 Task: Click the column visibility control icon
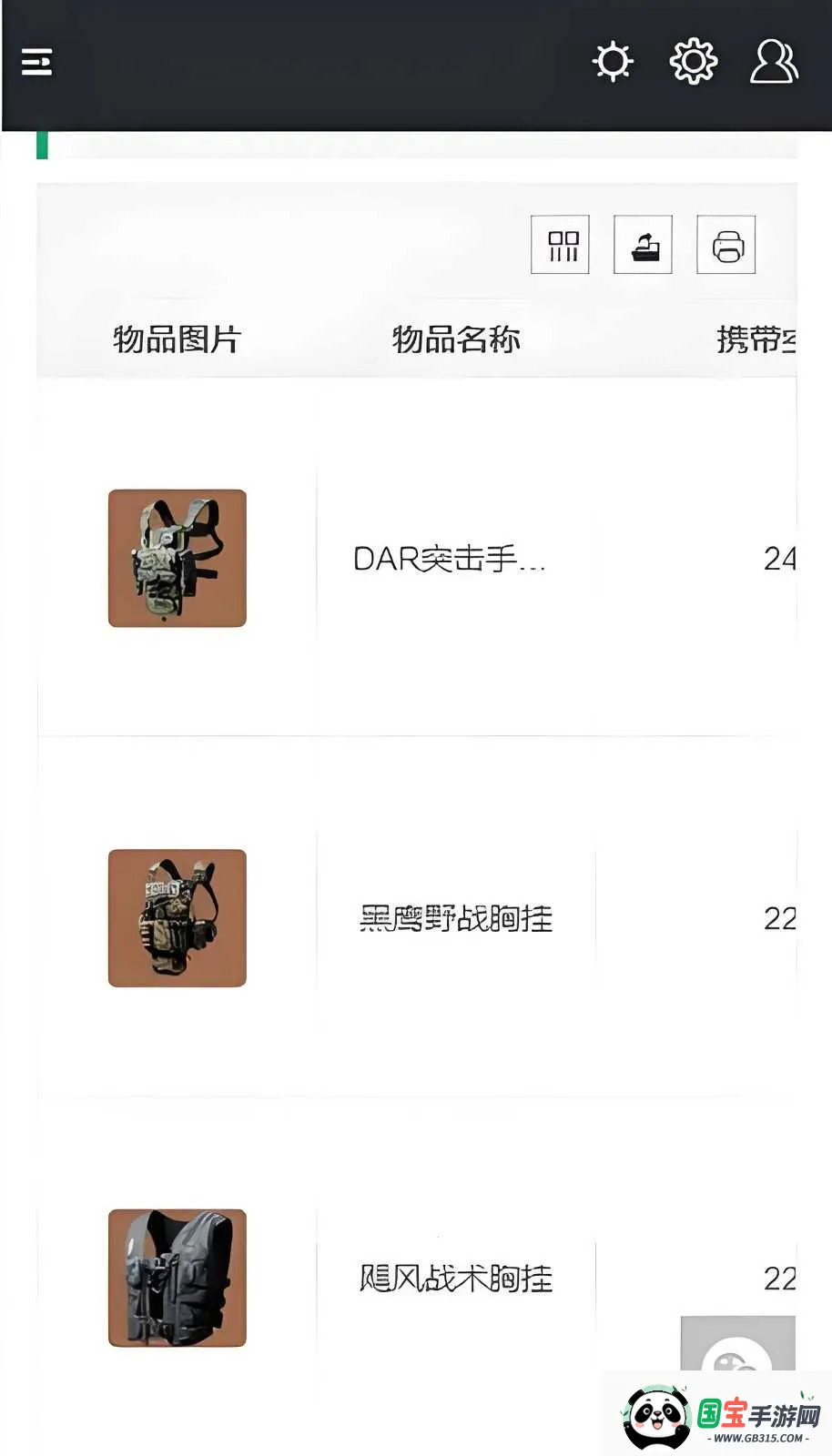click(561, 244)
